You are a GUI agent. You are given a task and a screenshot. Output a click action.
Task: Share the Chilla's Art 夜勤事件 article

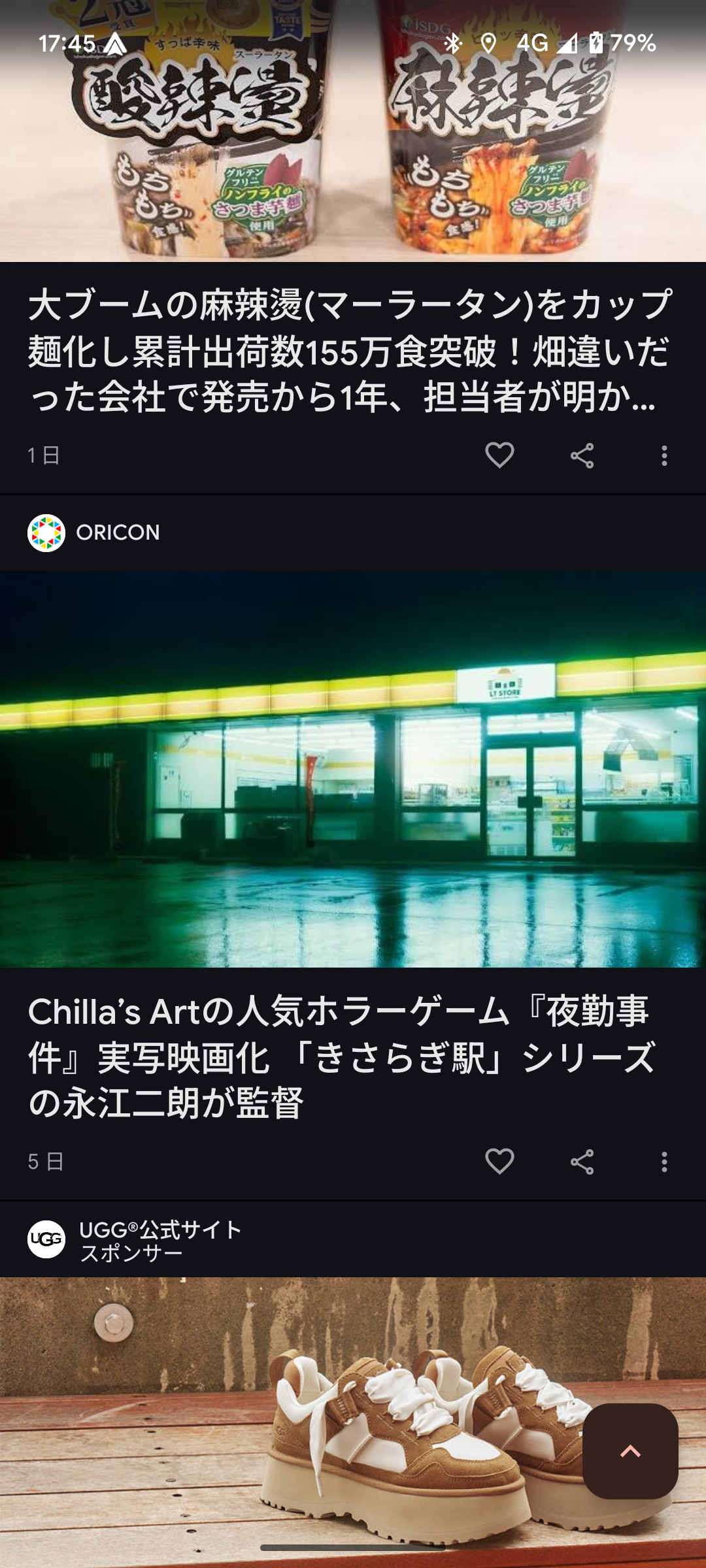pyautogui.click(x=582, y=1162)
